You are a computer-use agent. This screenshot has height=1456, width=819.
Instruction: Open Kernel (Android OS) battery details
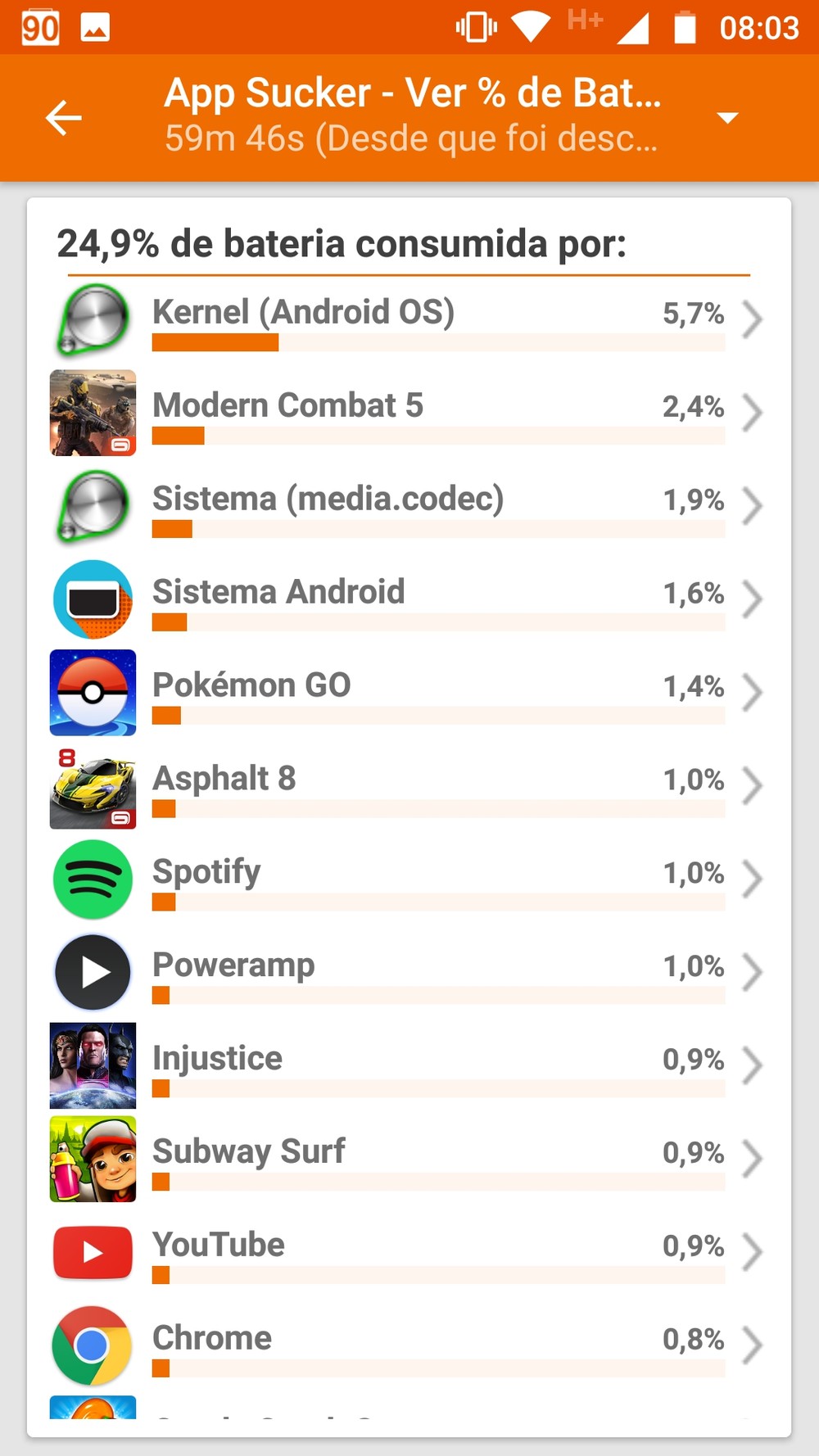tap(409, 320)
